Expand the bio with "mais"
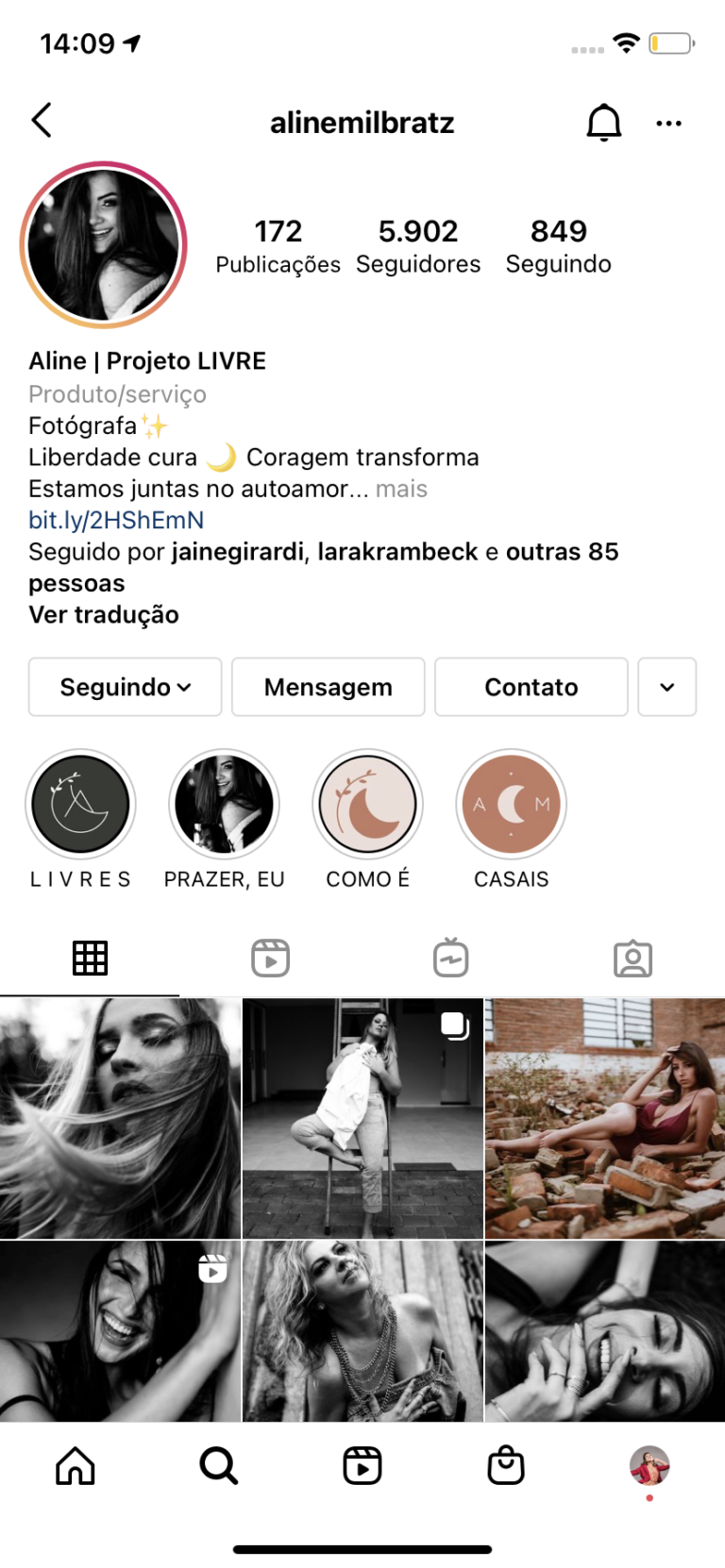Screen dimensions: 725x1568 coord(401,489)
